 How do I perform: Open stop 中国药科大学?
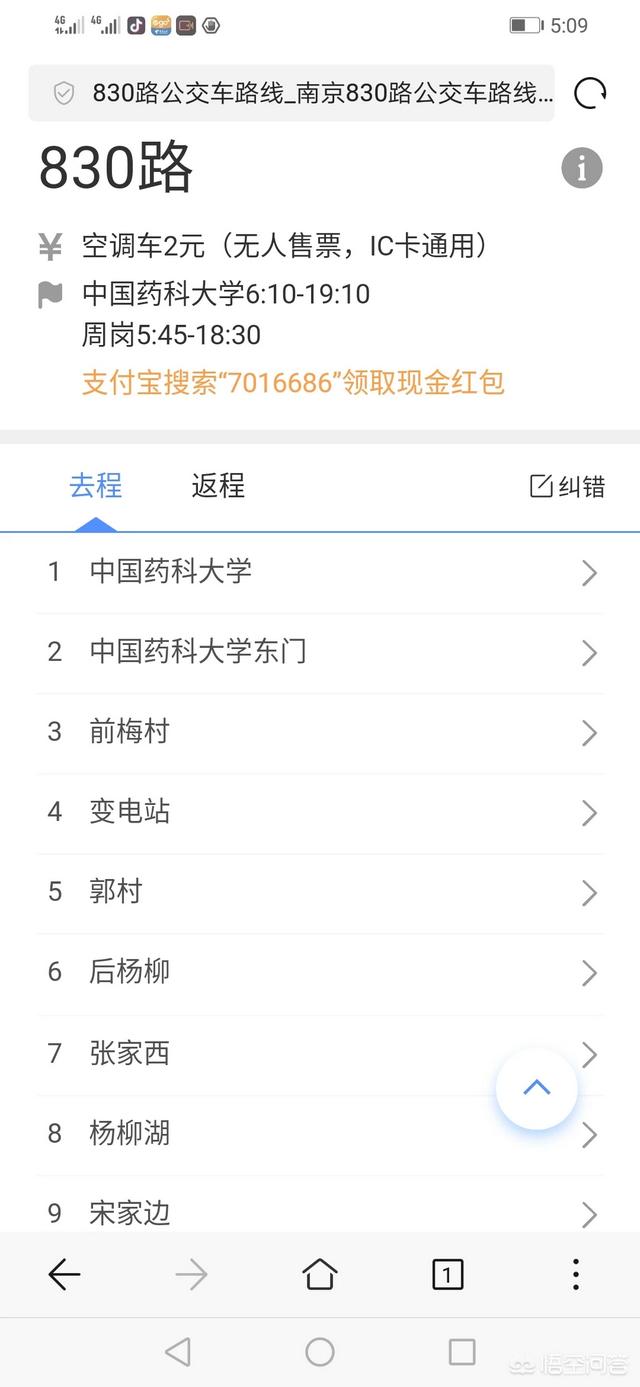[x=320, y=572]
